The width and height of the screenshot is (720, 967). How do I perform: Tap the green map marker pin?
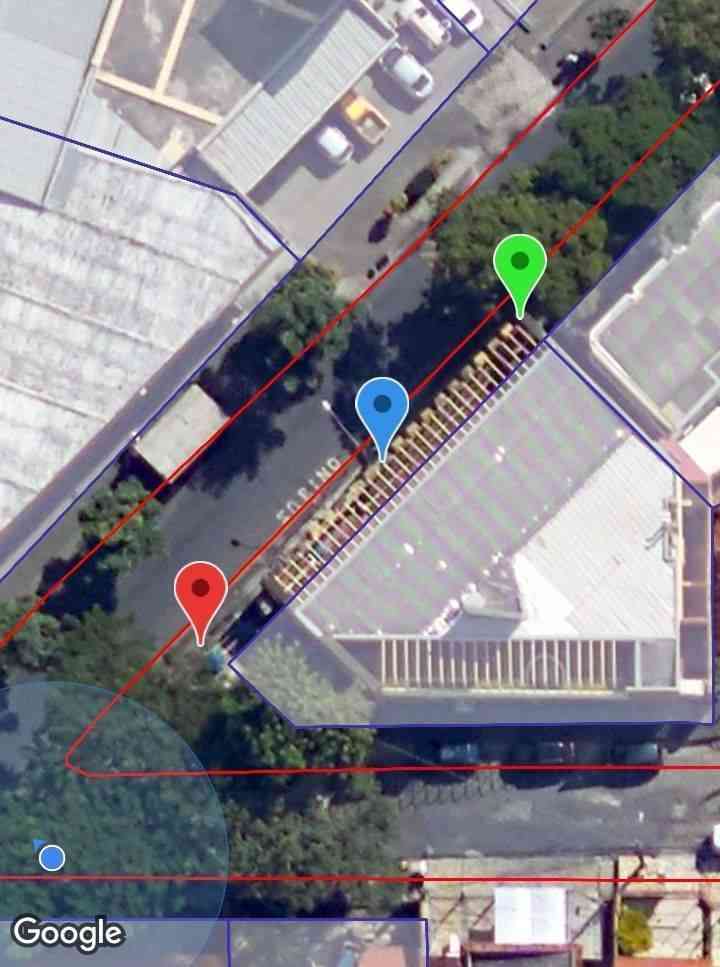(x=519, y=264)
